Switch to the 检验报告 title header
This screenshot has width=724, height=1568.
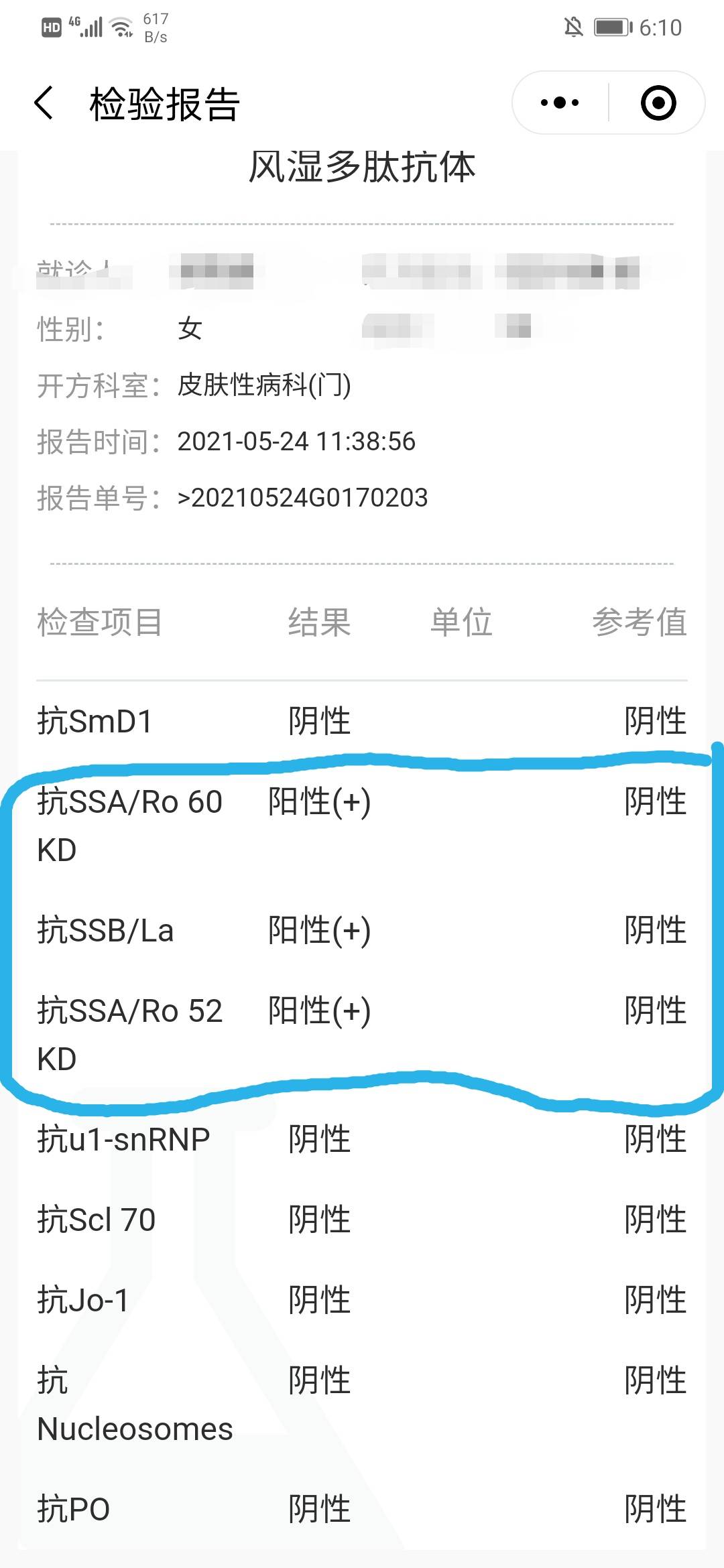pyautogui.click(x=164, y=104)
